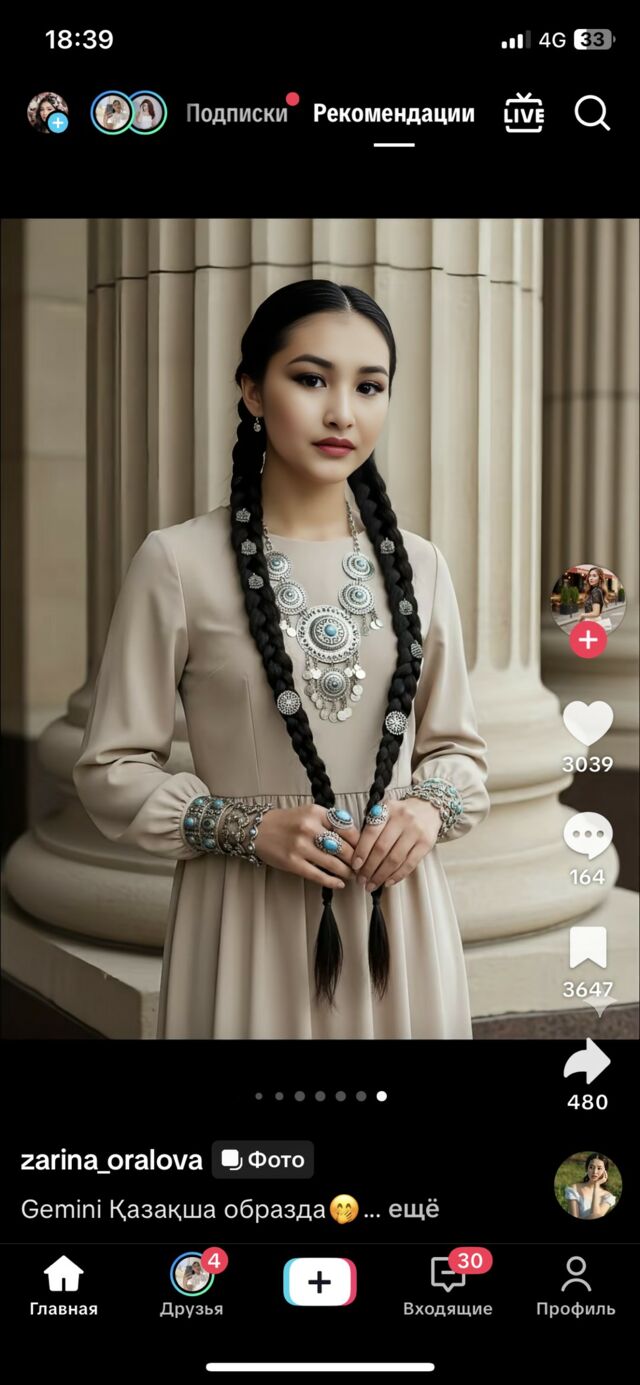Open the zarina_oralova profile
640x1385 pixels.
pyautogui.click(x=111, y=1160)
